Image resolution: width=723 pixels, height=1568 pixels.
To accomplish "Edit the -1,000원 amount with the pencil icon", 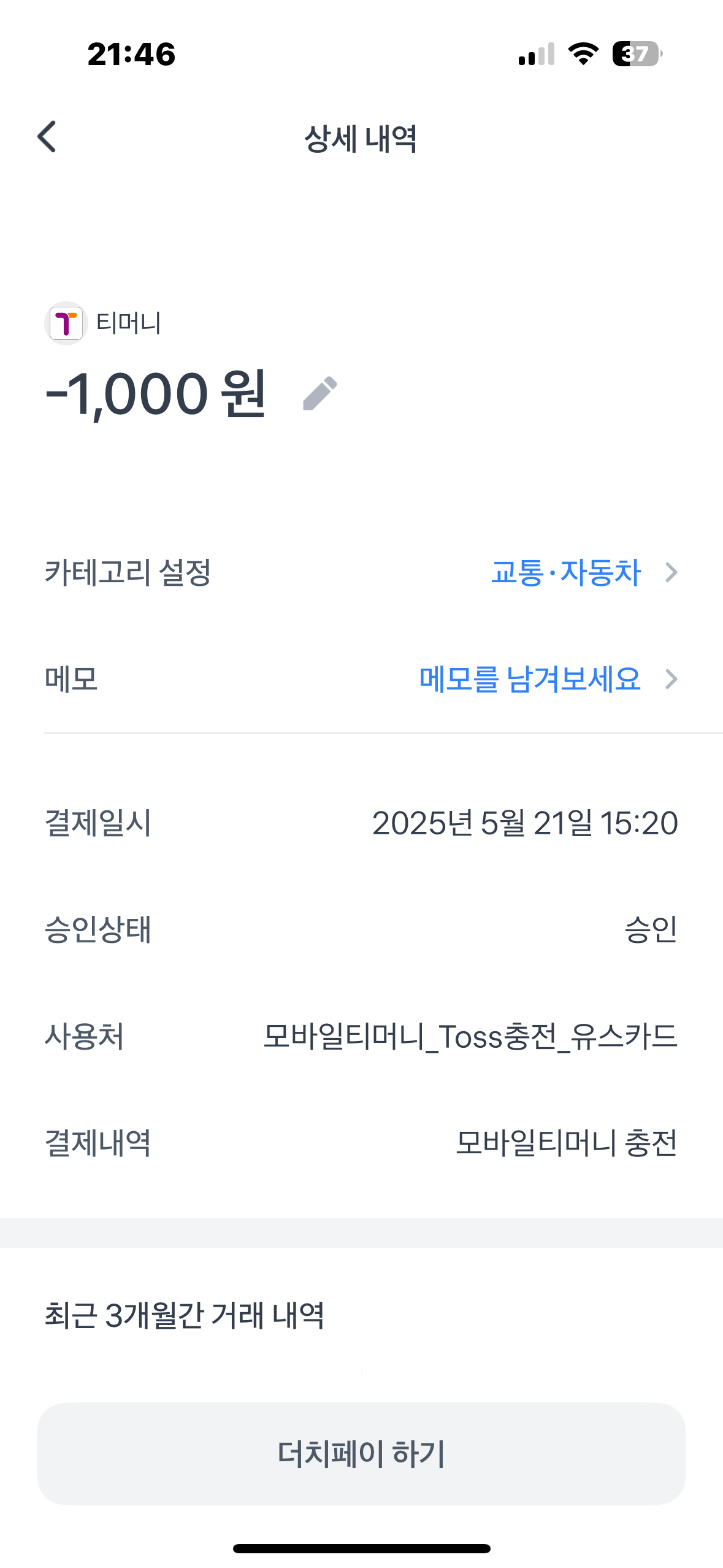I will [x=320, y=393].
